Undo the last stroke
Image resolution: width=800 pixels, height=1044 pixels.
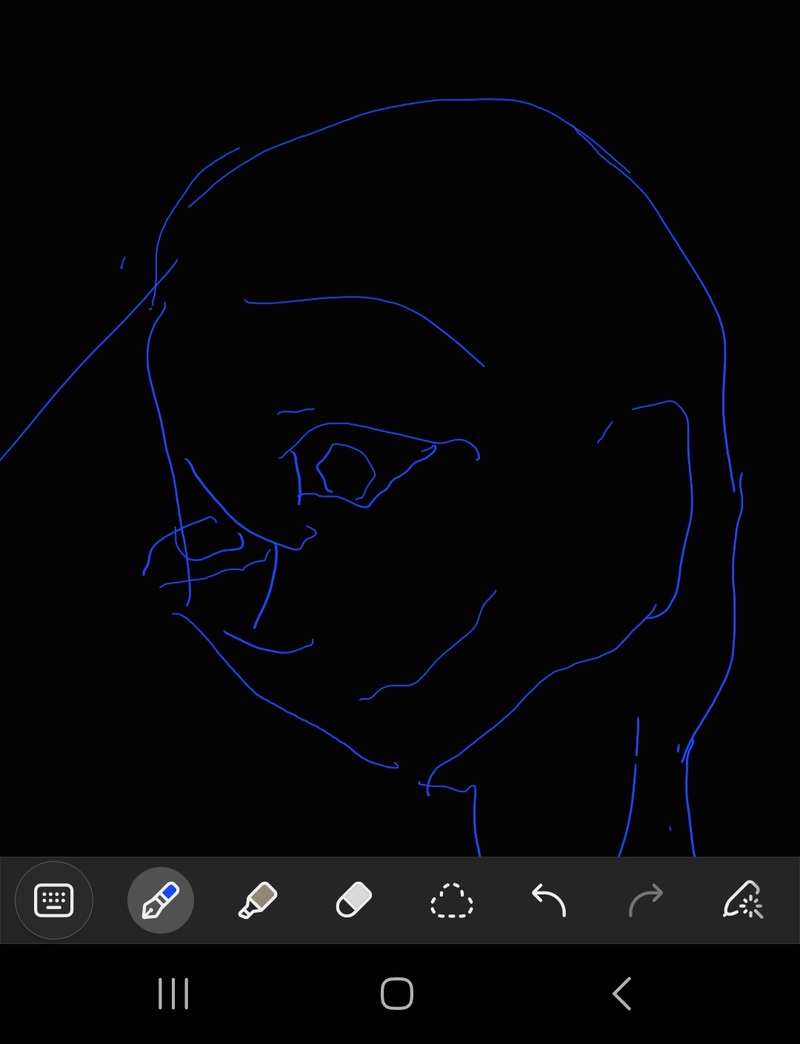coord(548,900)
